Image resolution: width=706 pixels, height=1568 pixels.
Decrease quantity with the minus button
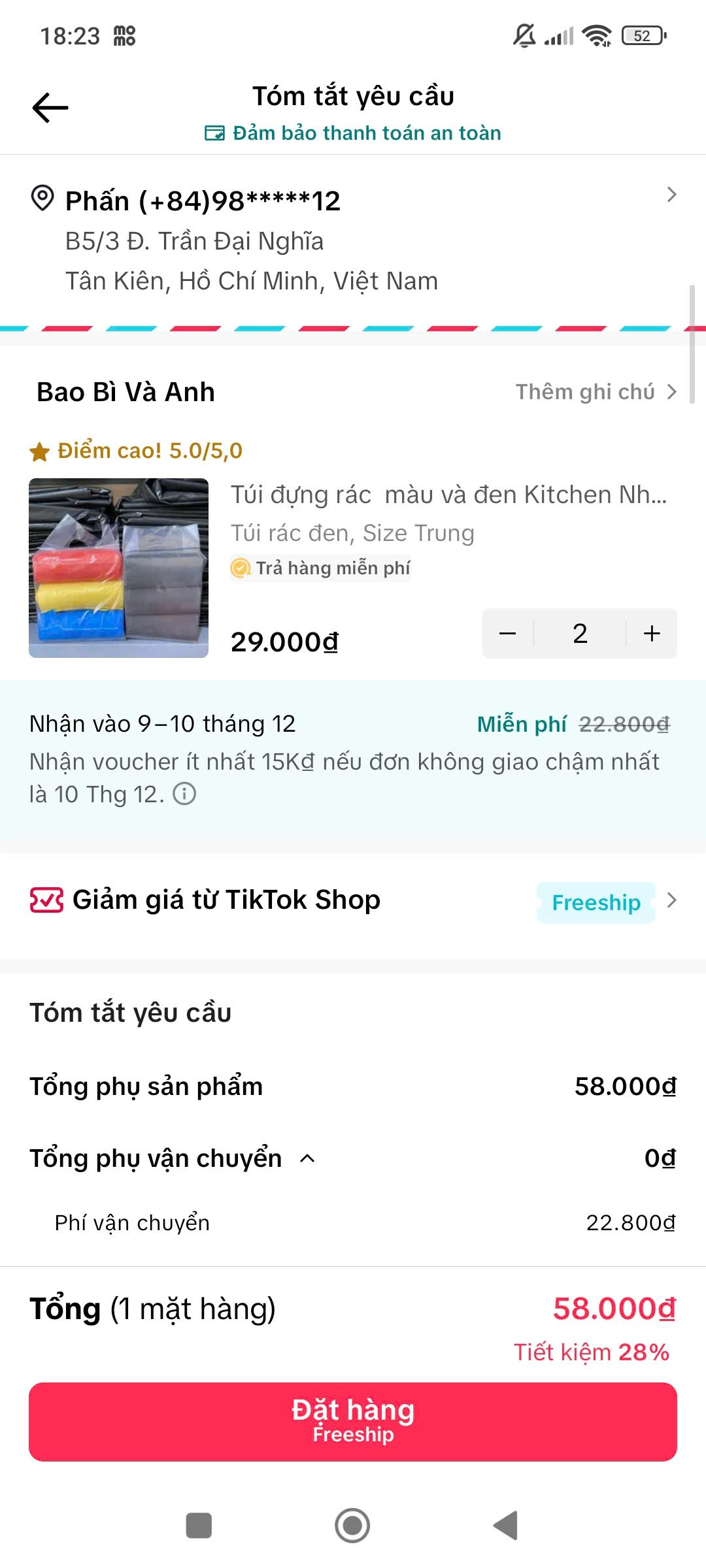pyautogui.click(x=508, y=633)
